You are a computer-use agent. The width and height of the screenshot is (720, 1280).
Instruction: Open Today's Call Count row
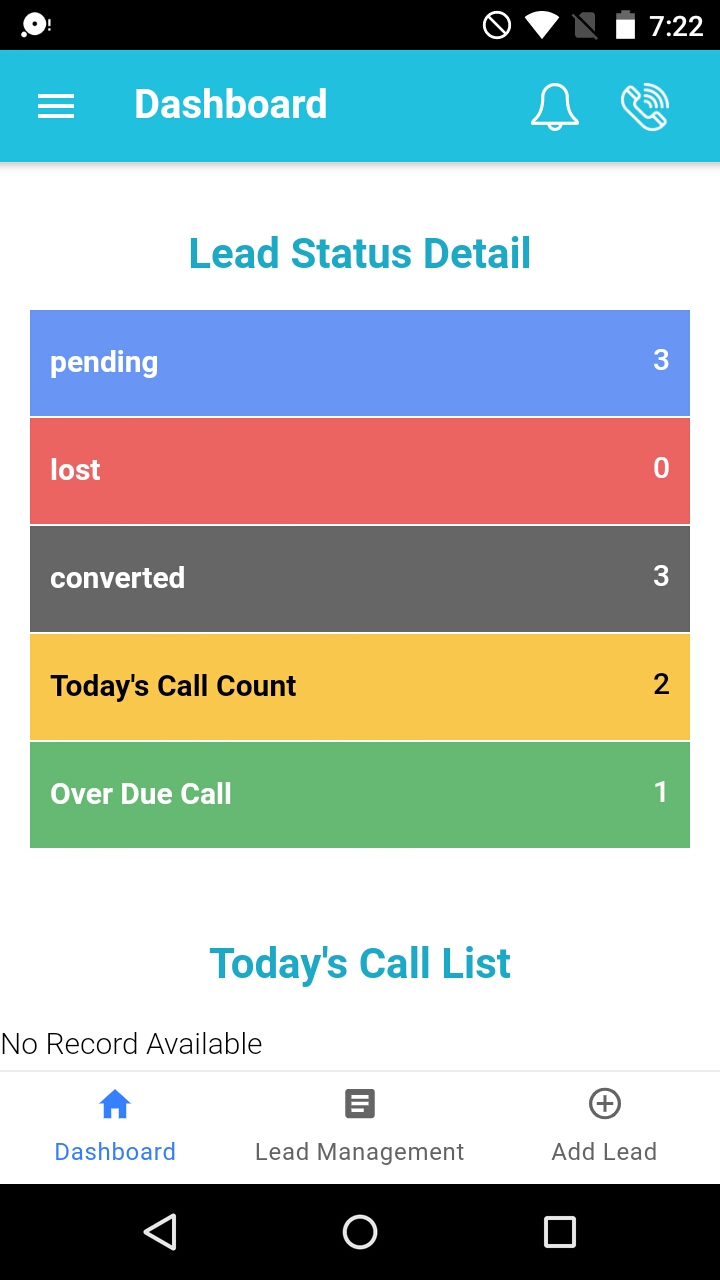[x=360, y=686]
